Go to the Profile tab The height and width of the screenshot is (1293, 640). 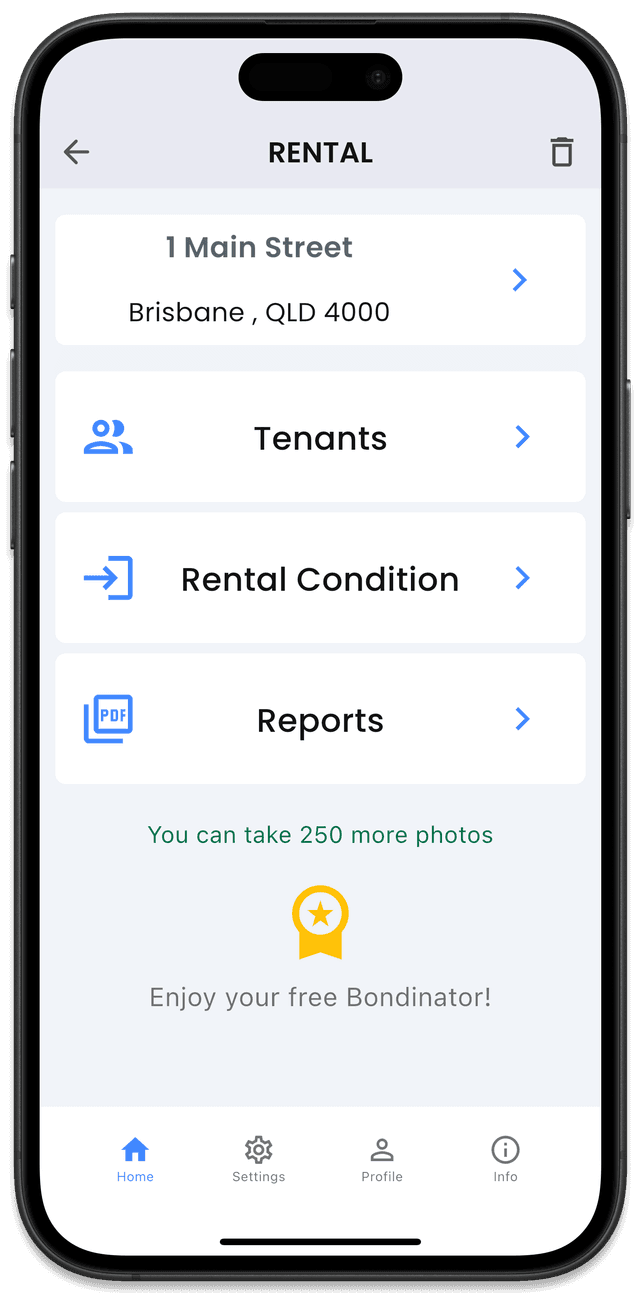[x=382, y=1159]
